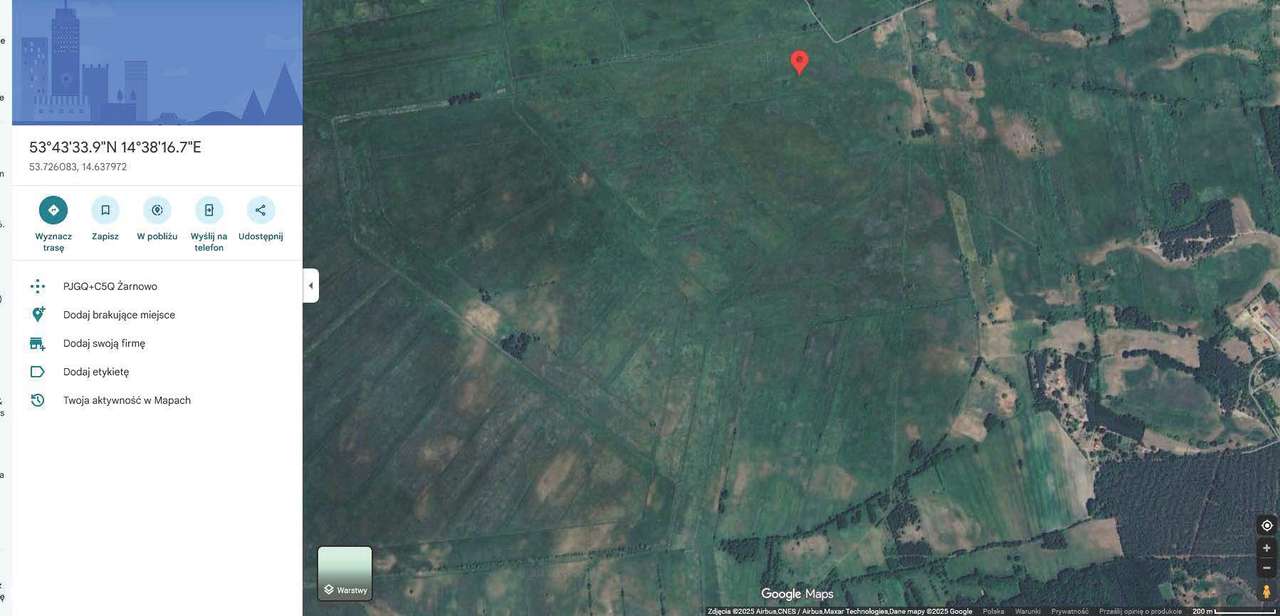
Task: Collapse the side panel arrow
Action: 310,285
